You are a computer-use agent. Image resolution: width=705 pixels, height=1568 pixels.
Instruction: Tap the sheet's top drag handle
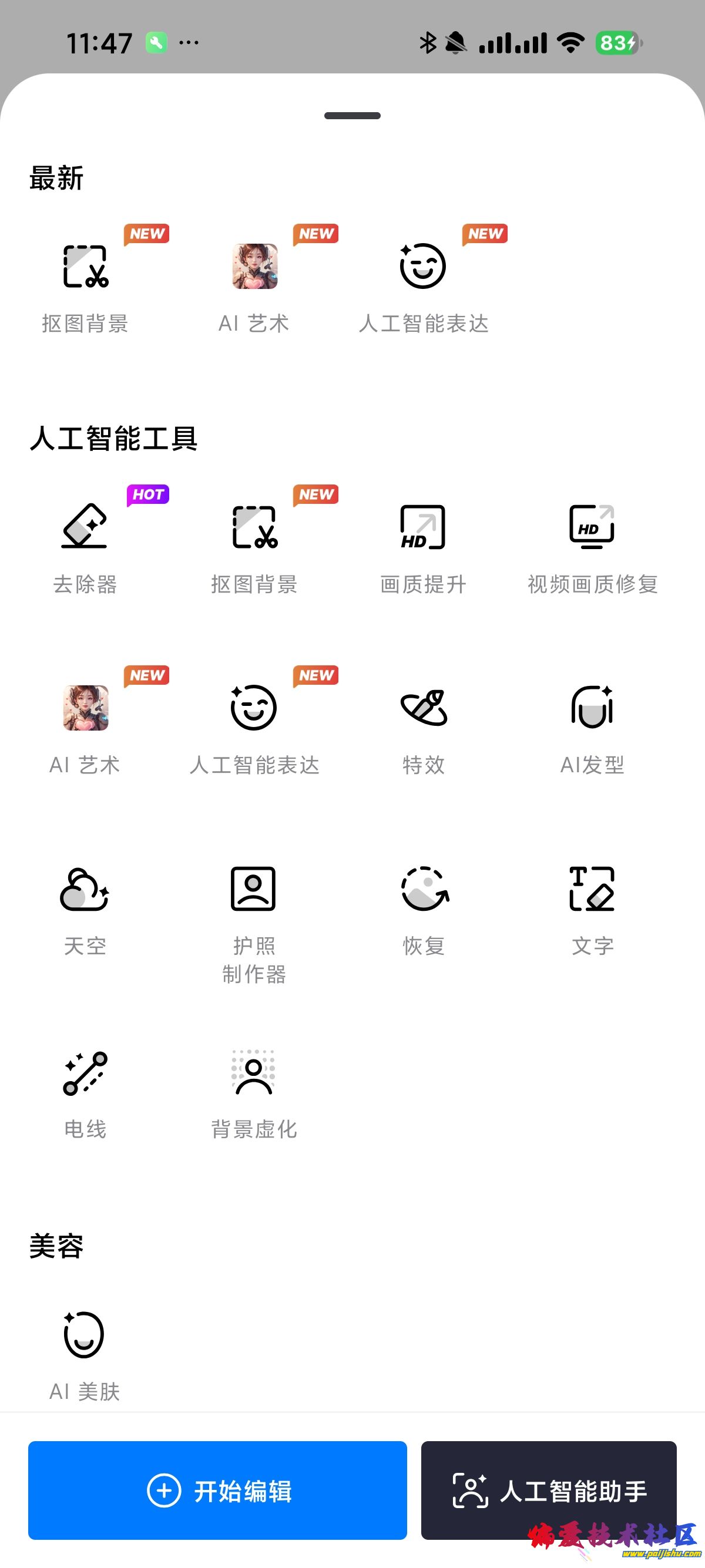tap(352, 116)
